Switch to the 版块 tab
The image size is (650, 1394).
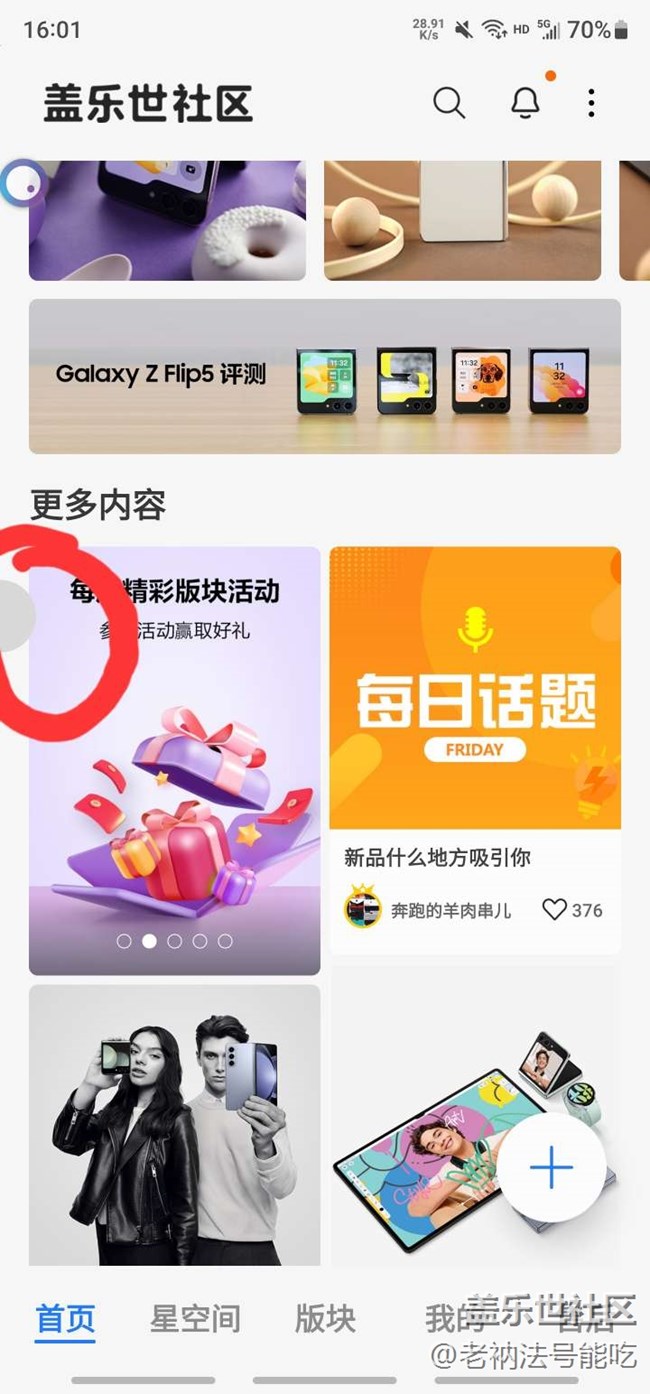325,1319
